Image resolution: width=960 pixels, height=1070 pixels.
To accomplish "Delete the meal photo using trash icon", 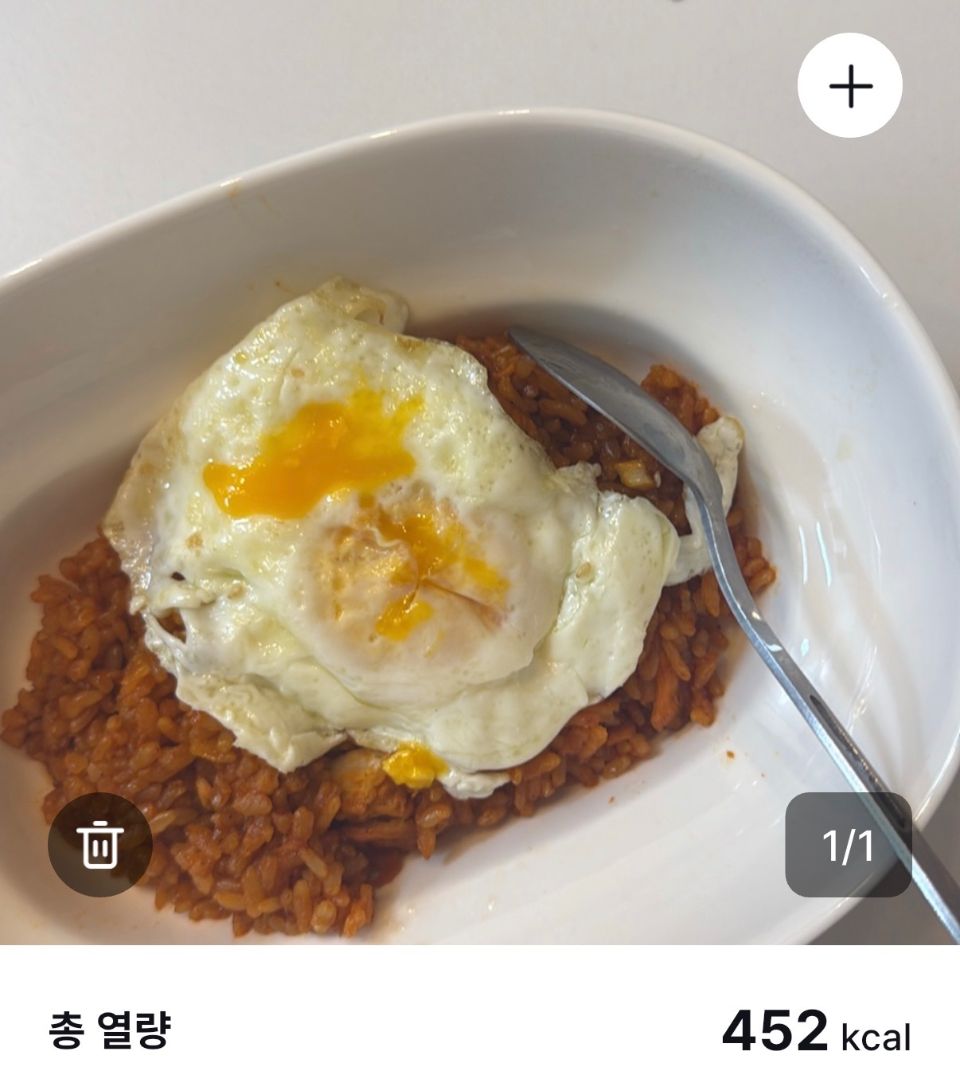I will click(x=100, y=845).
